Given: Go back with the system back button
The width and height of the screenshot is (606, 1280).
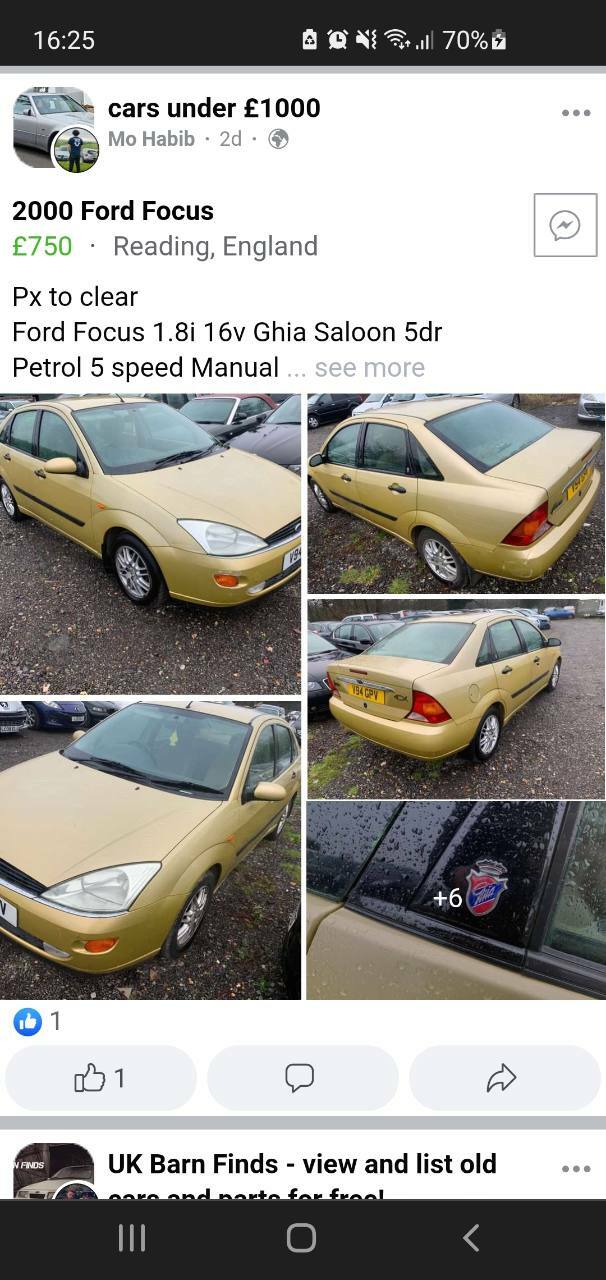Looking at the screenshot, I should [x=471, y=1238].
